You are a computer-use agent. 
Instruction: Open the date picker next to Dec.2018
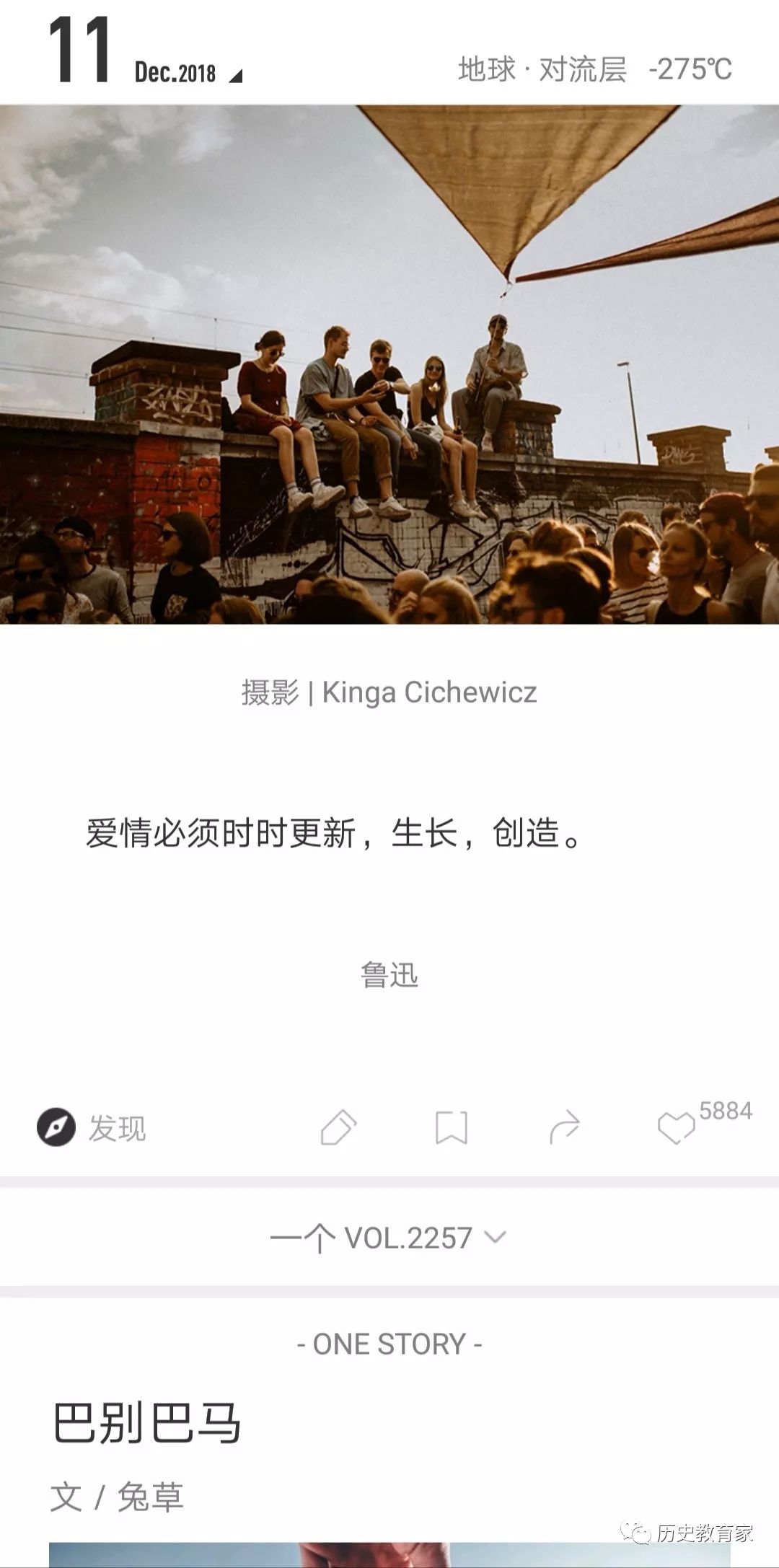tap(235, 76)
